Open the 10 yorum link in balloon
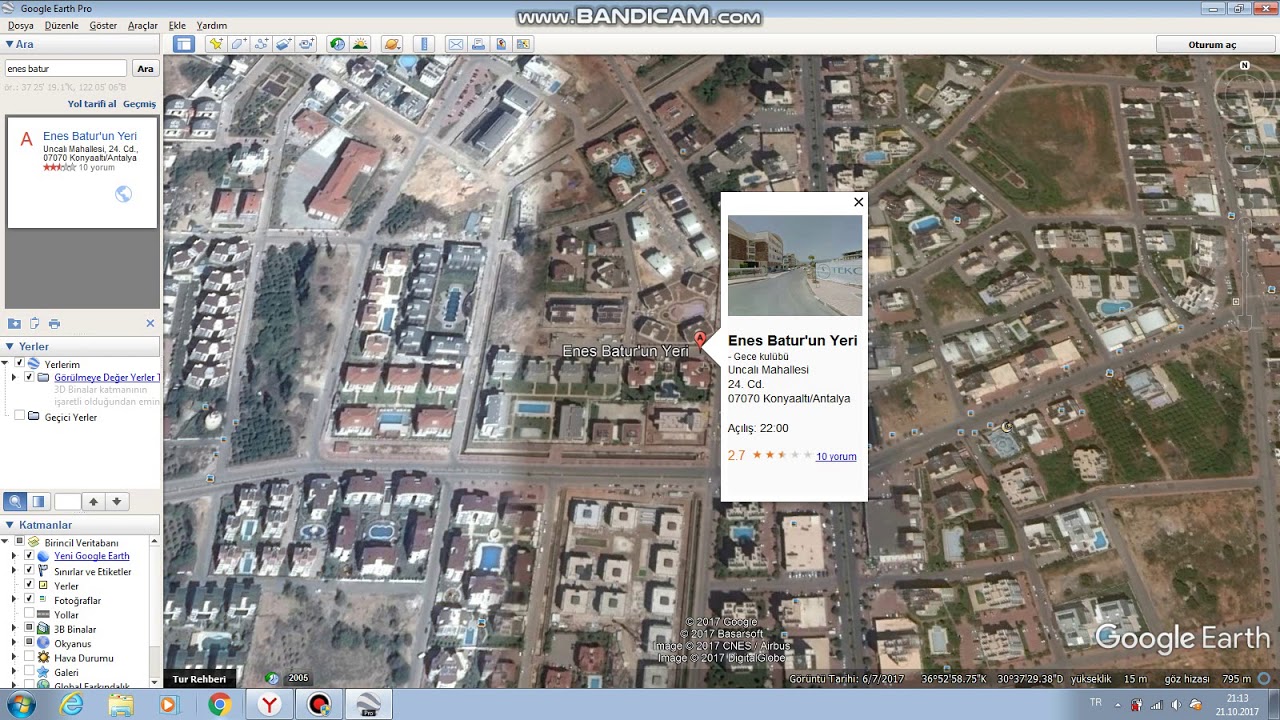 pyautogui.click(x=836, y=457)
